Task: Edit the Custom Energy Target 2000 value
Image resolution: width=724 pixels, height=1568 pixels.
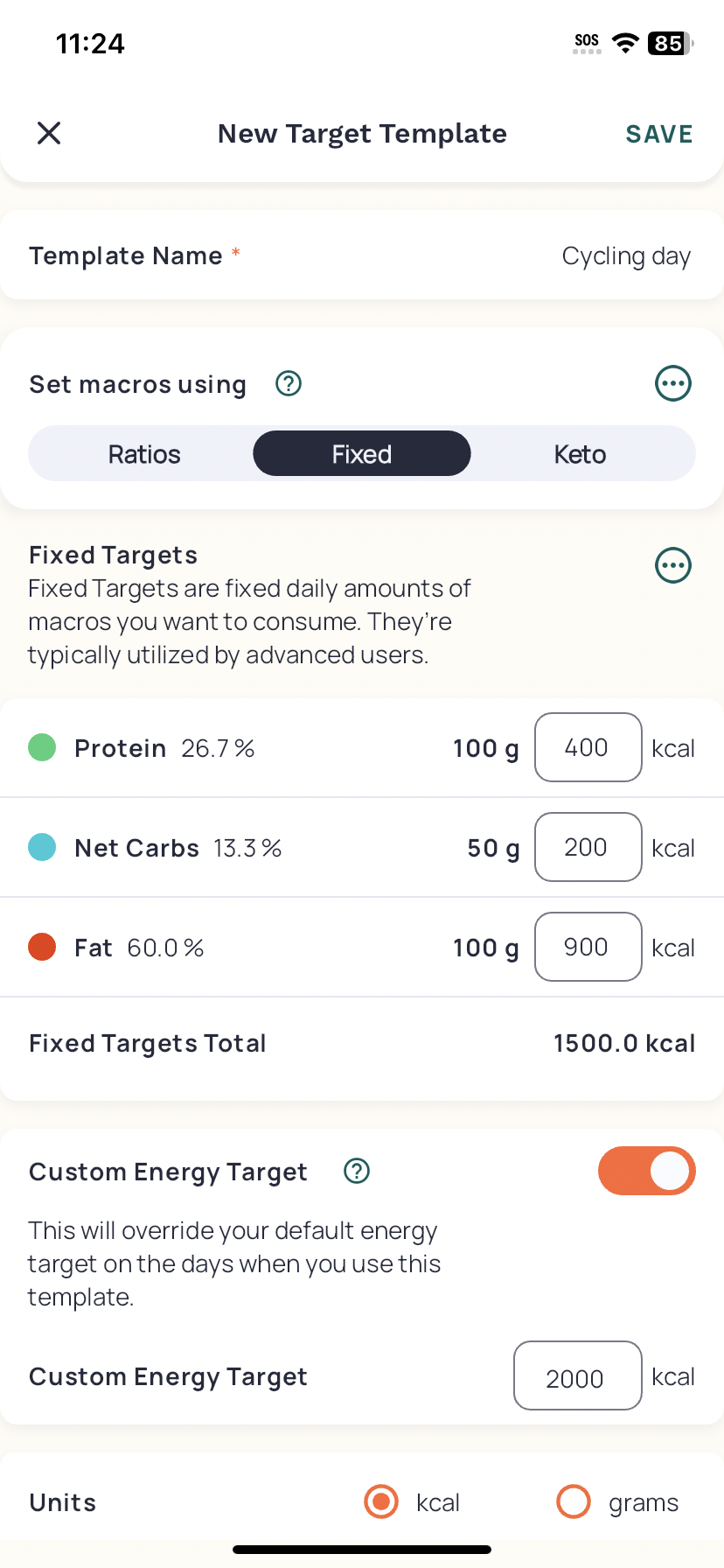Action: [x=577, y=1375]
